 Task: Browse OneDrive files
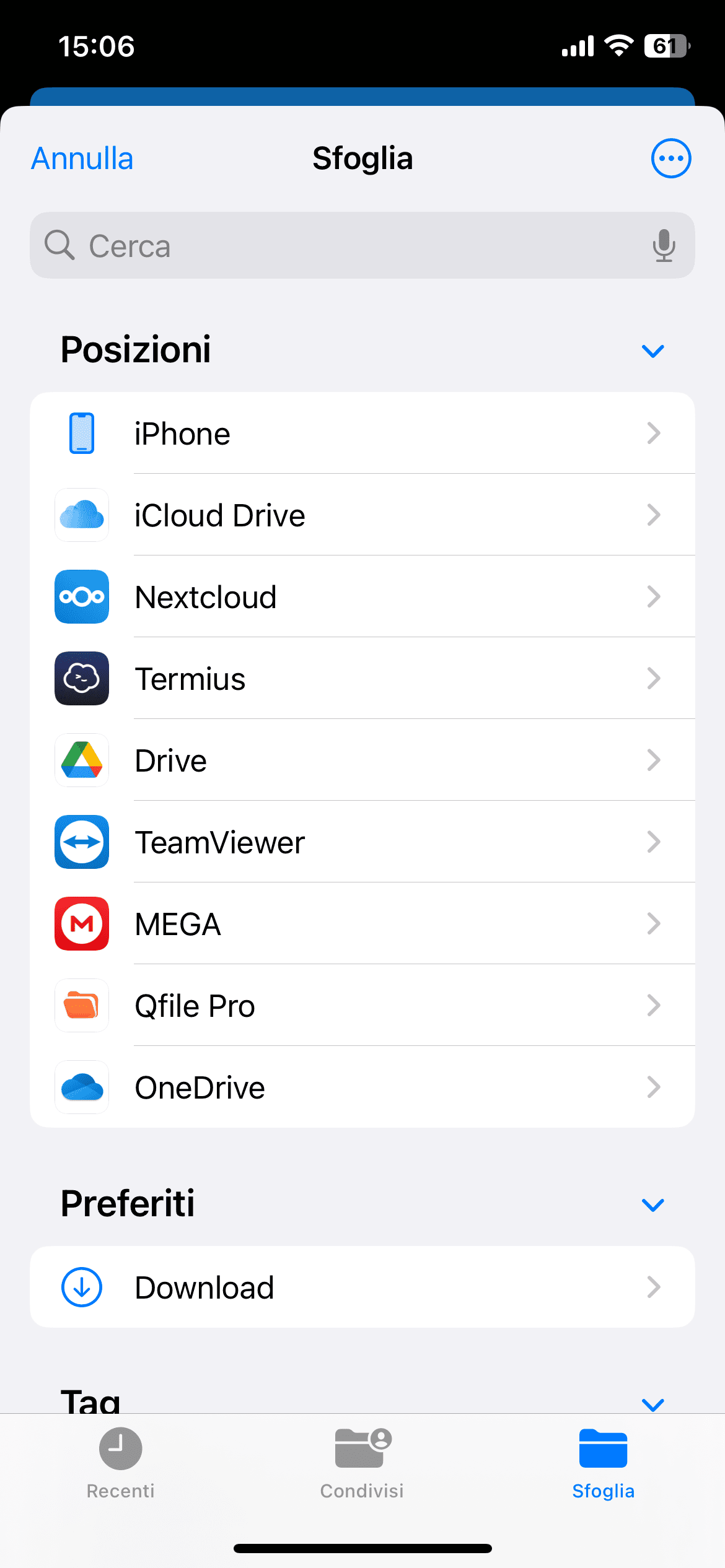point(362,1087)
